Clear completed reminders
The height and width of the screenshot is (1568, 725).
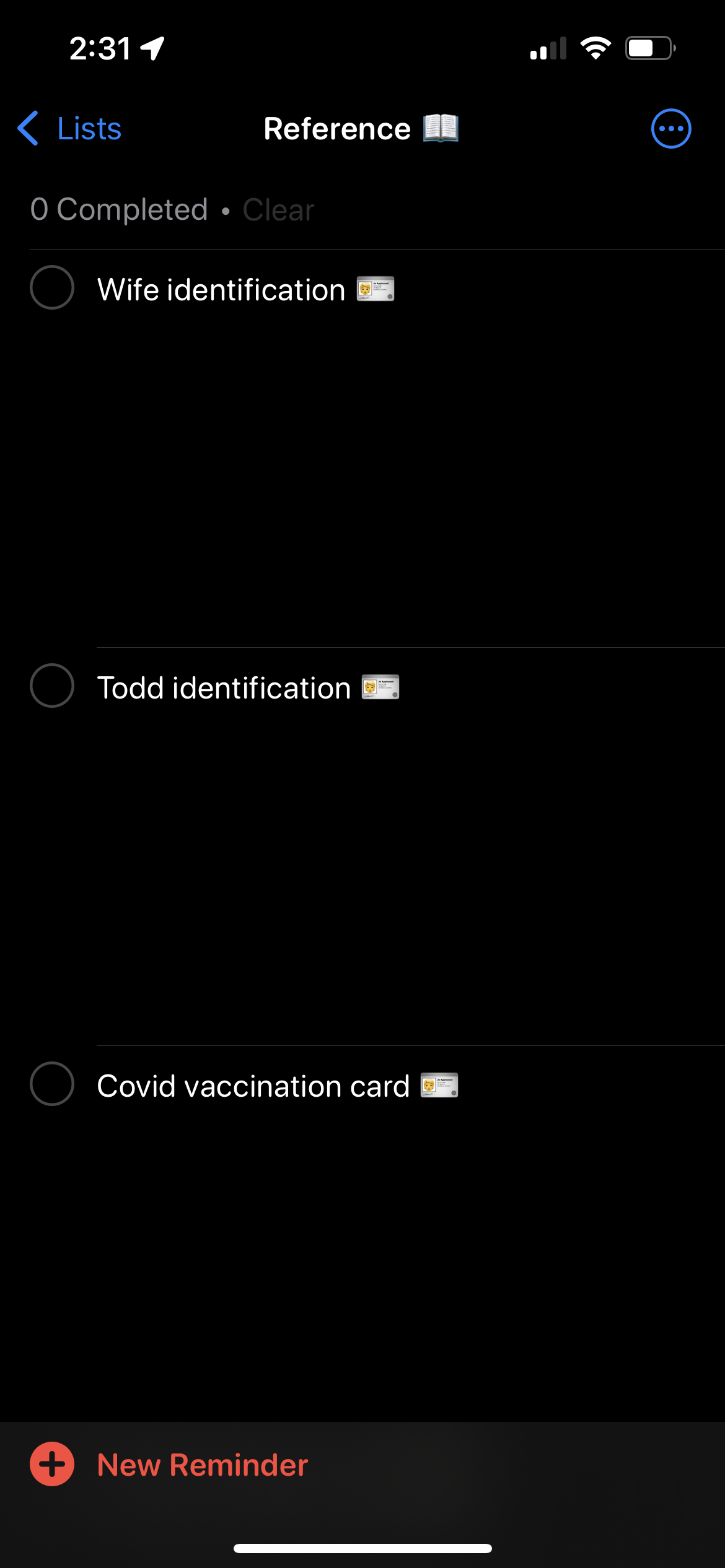(278, 210)
